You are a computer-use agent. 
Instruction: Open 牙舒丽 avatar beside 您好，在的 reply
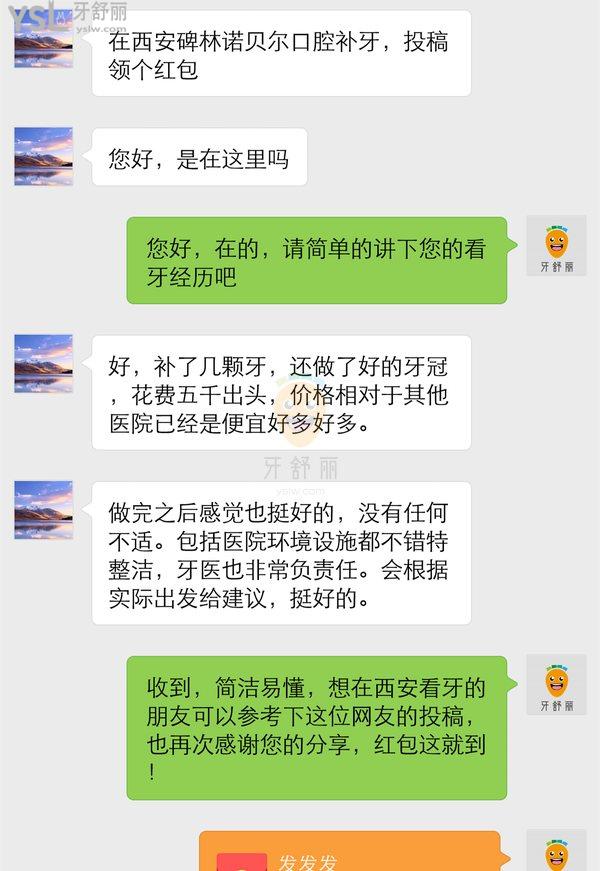pos(557,246)
